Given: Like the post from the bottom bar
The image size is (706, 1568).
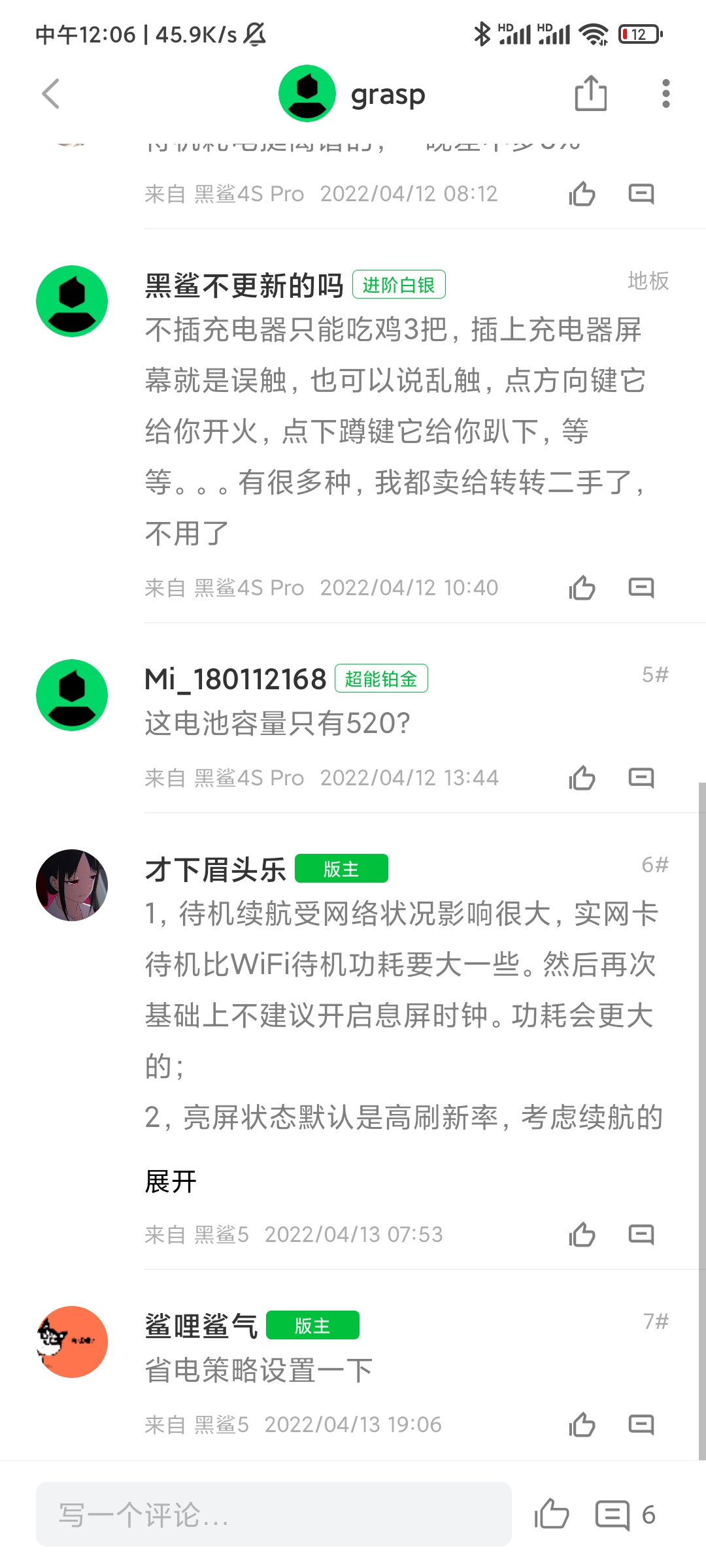Looking at the screenshot, I should click(552, 1514).
